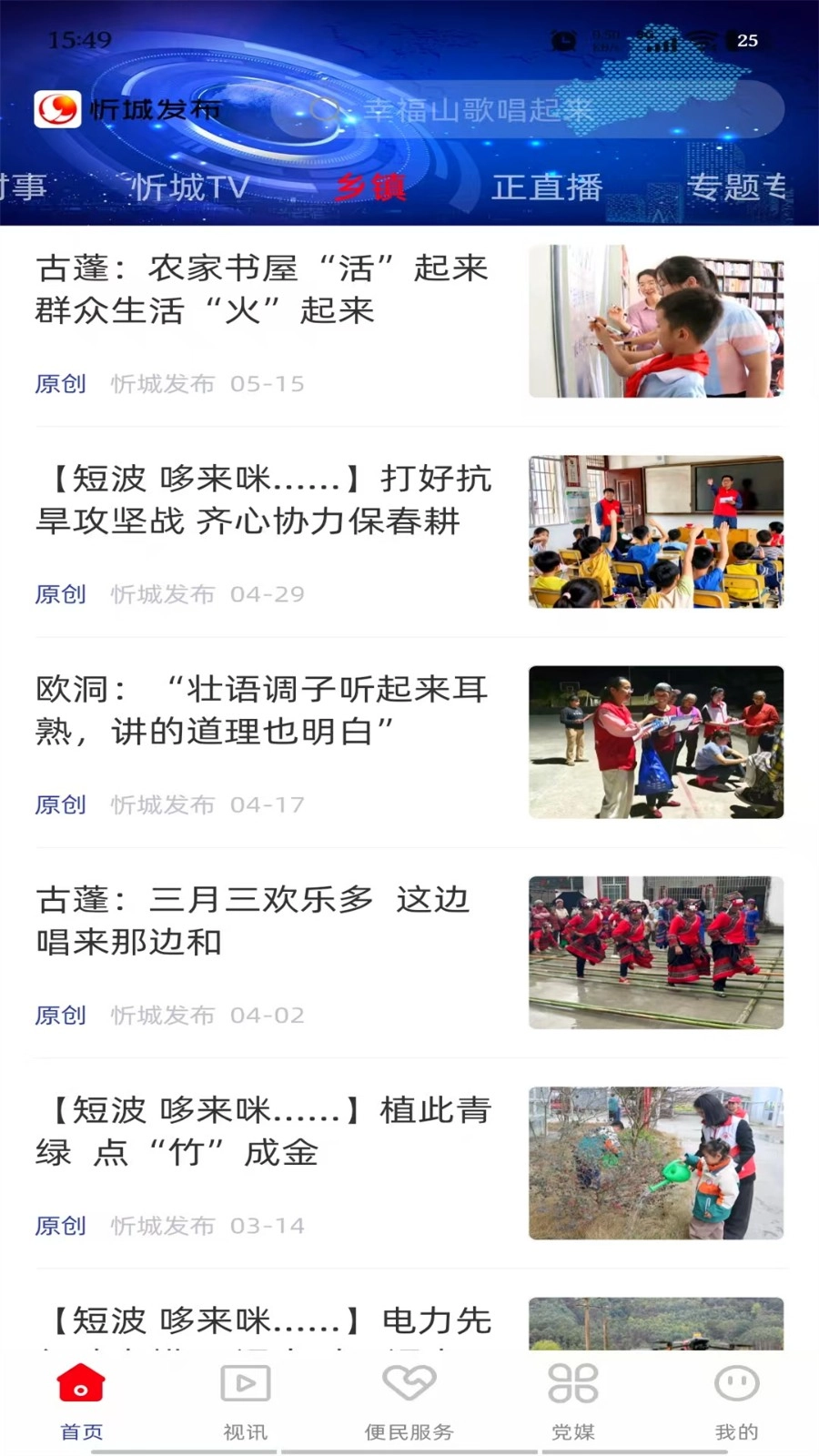Image resolution: width=819 pixels, height=1456 pixels.
Task: Switch to the 党媒 tab
Action: [x=572, y=1402]
